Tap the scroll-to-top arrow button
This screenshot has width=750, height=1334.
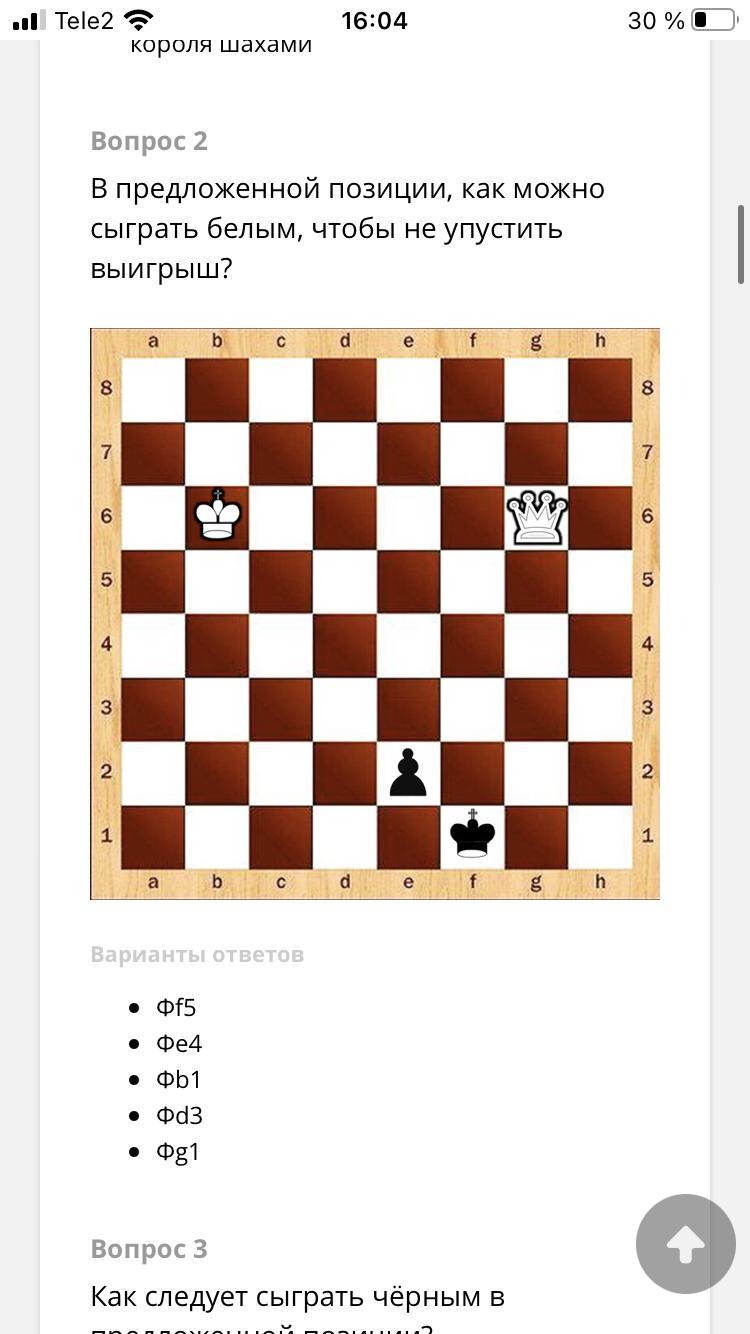[x=686, y=1244]
